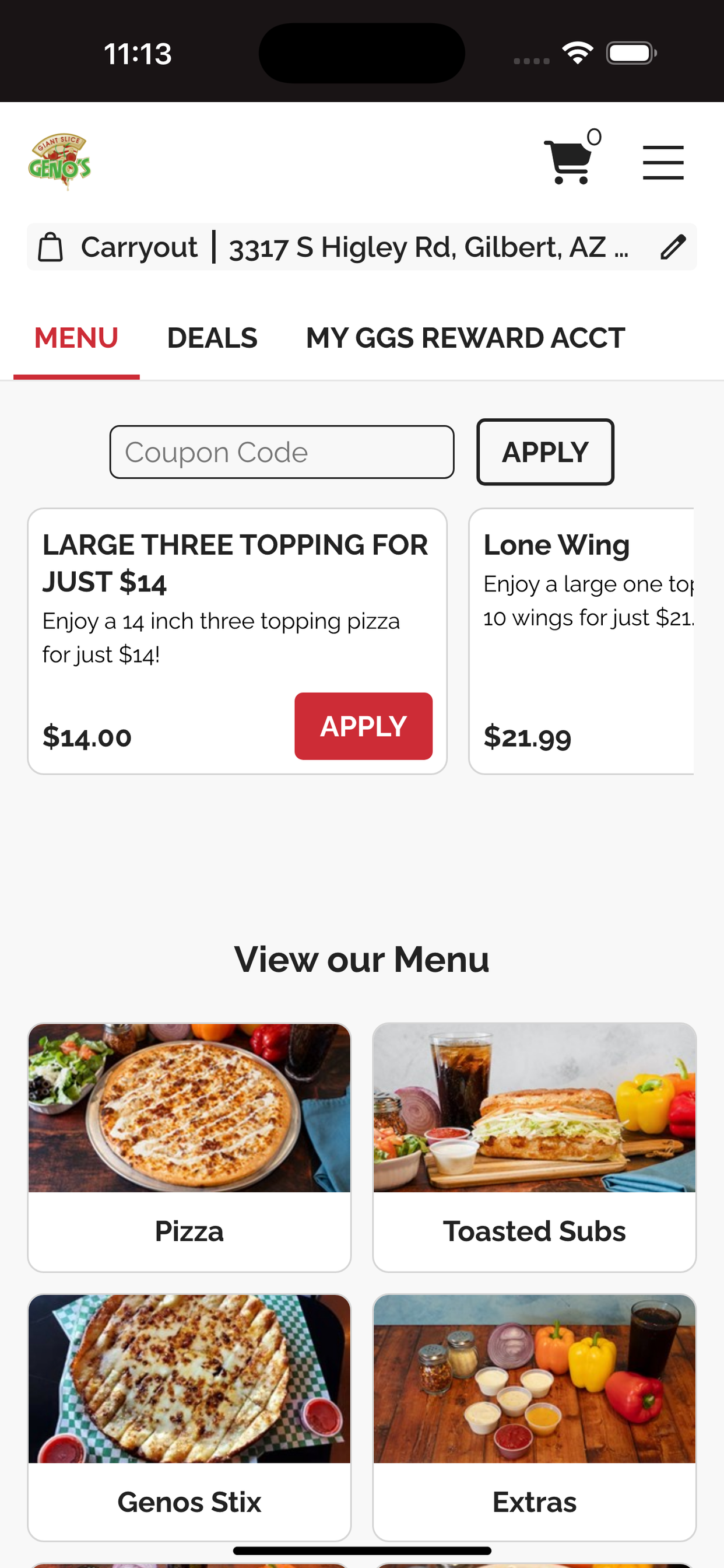
Task: View the Genos Stix category
Action: (189, 1417)
